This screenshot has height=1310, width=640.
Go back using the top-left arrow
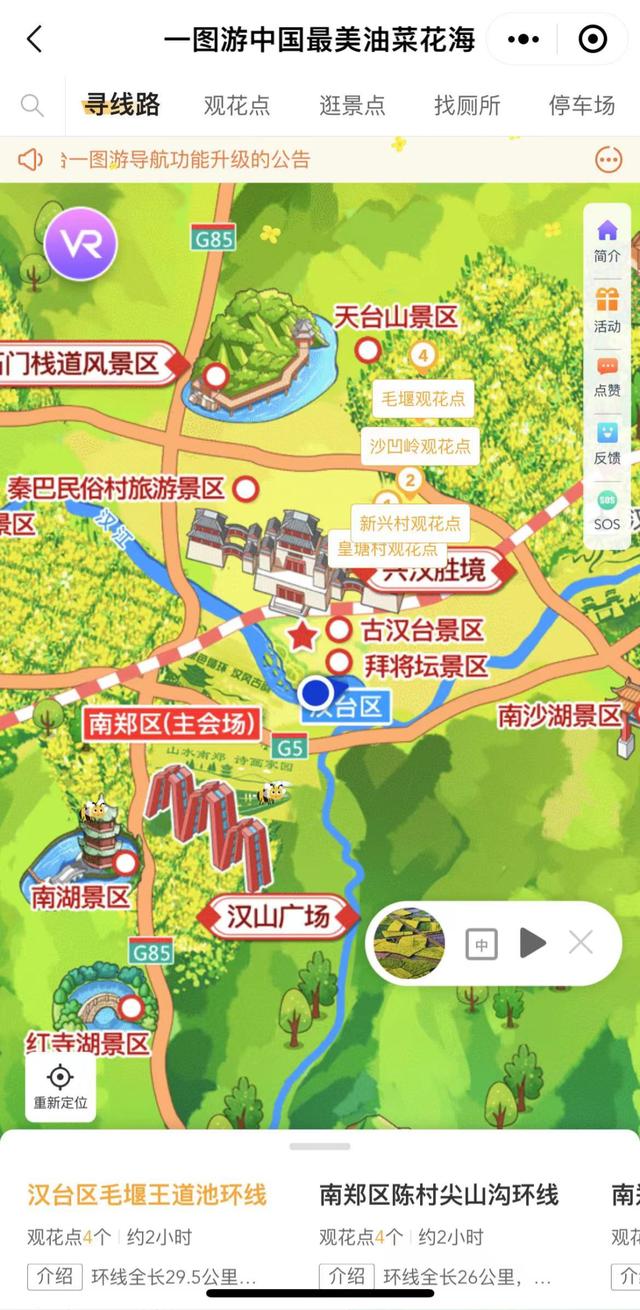(35, 40)
